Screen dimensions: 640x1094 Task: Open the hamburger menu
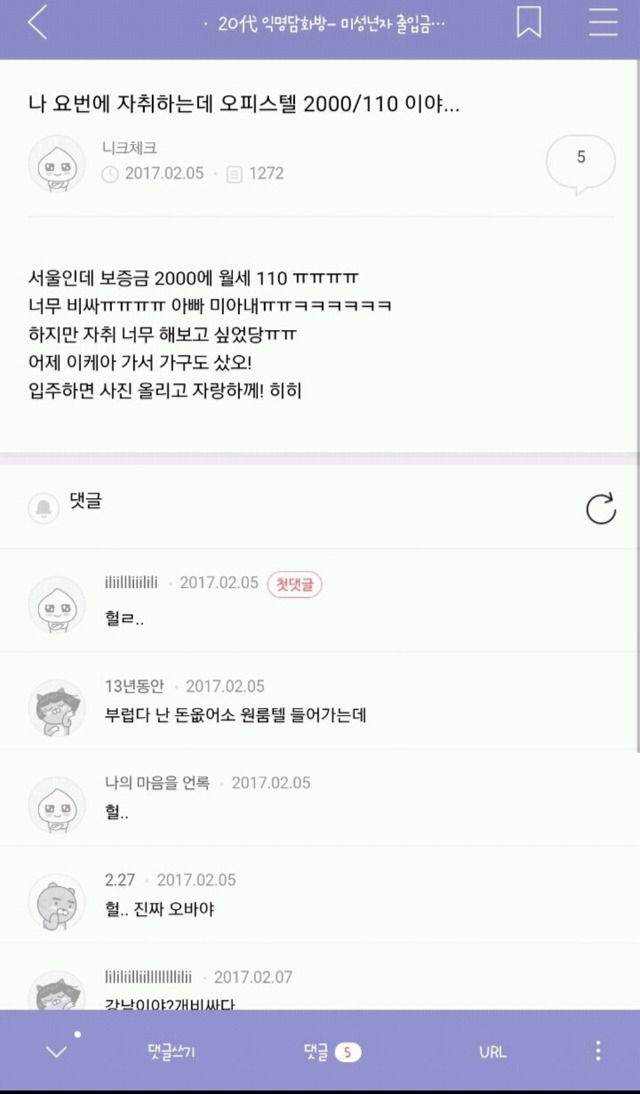[603, 23]
